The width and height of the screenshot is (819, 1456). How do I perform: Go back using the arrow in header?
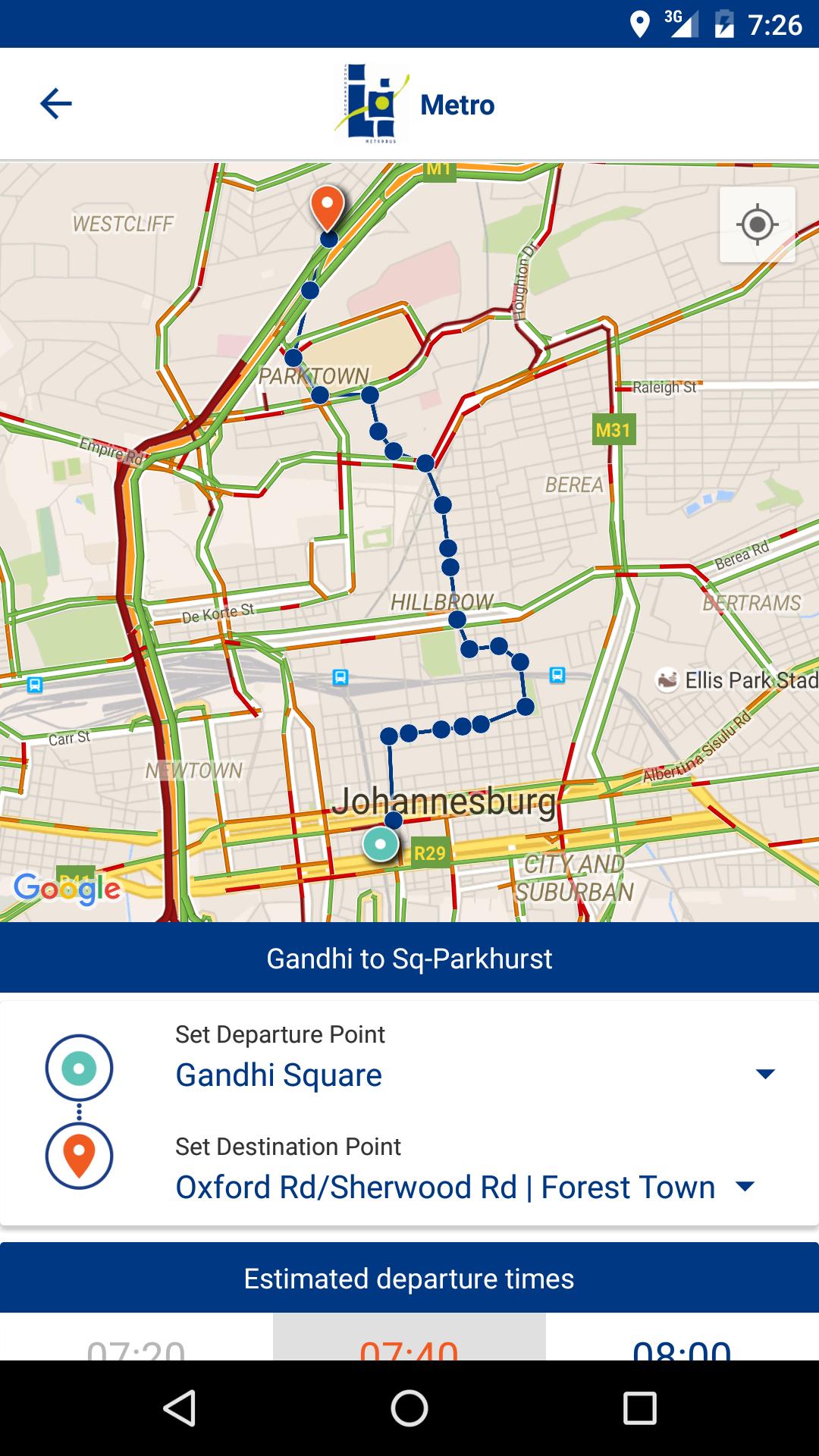(x=56, y=104)
